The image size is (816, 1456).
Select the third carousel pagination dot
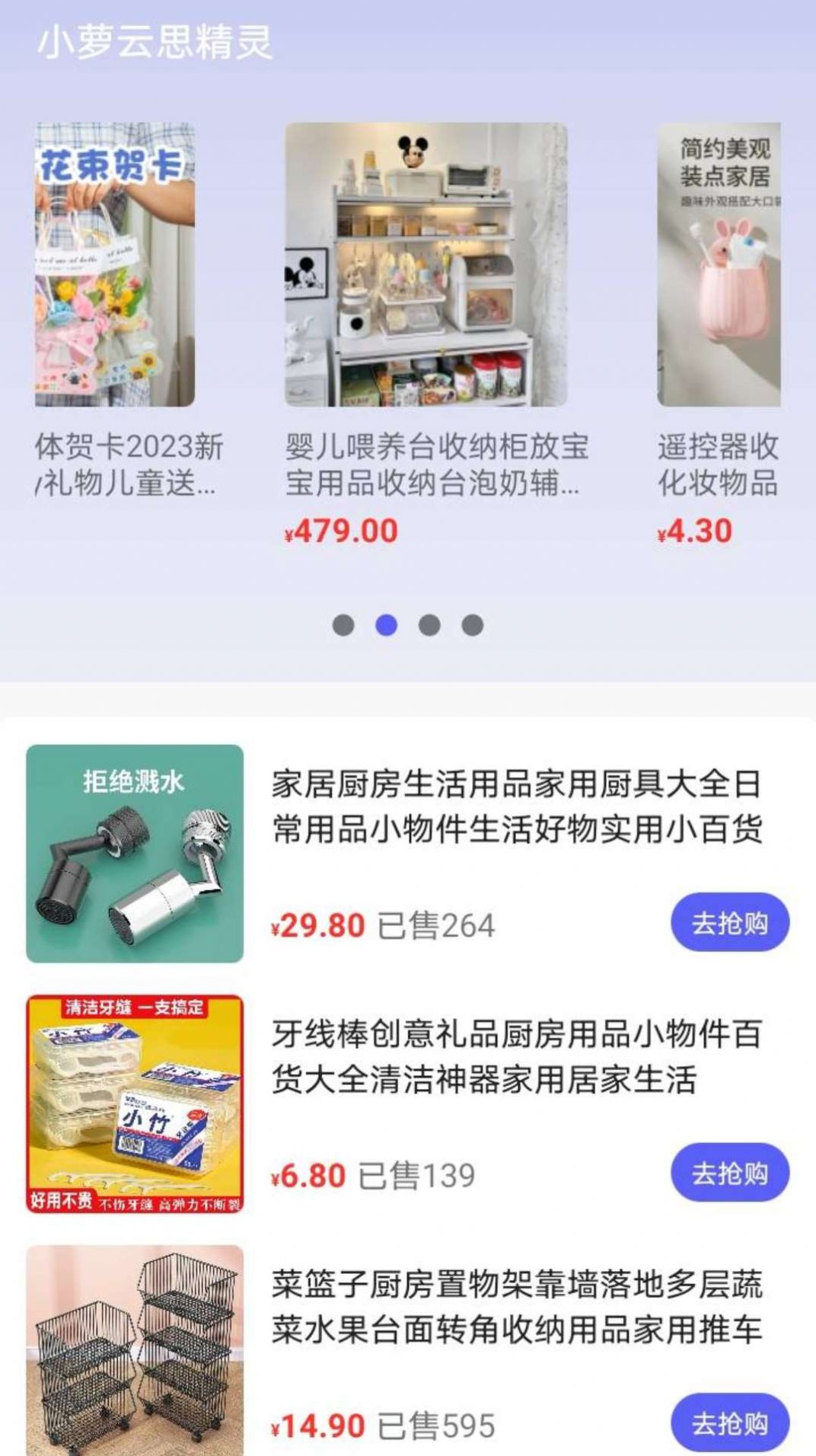coord(432,624)
